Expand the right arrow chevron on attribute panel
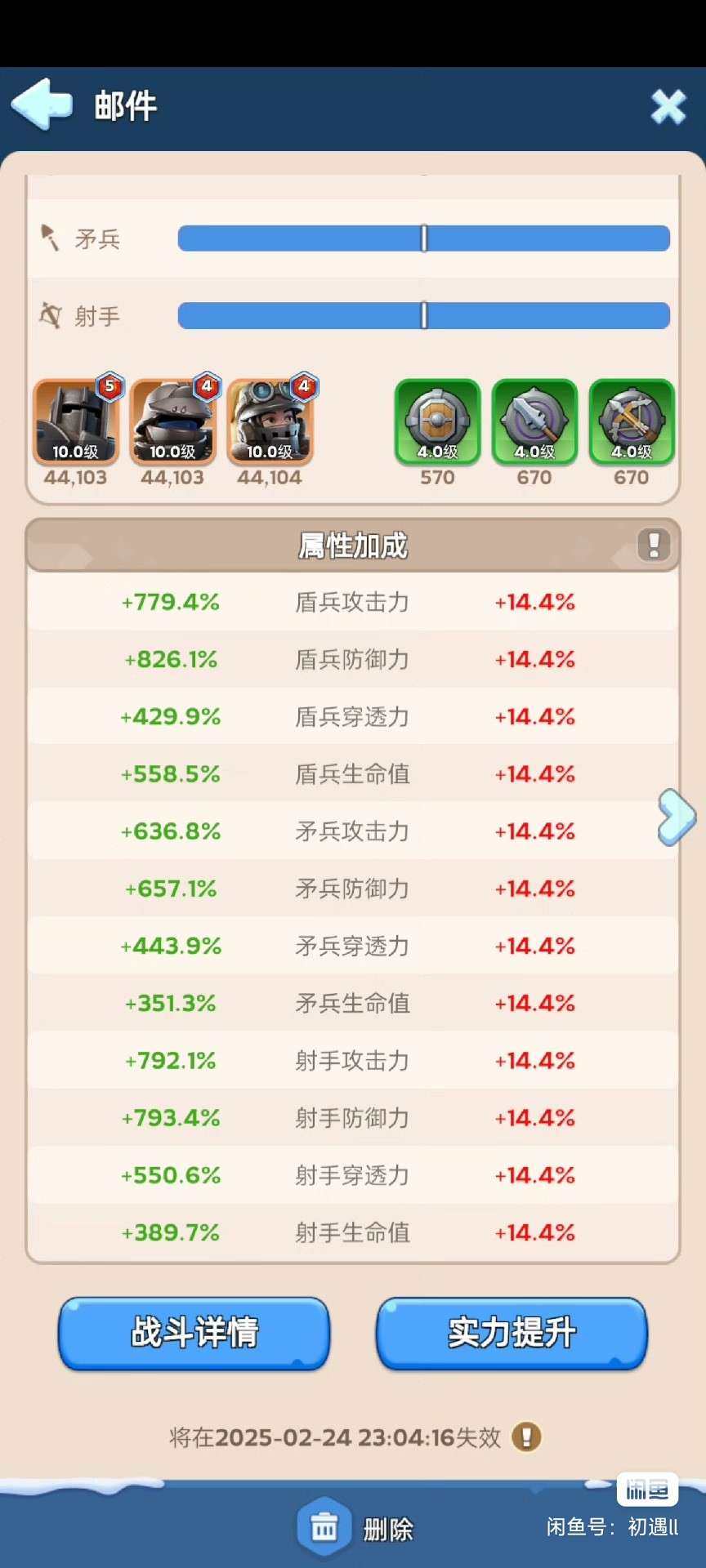 coord(675,817)
